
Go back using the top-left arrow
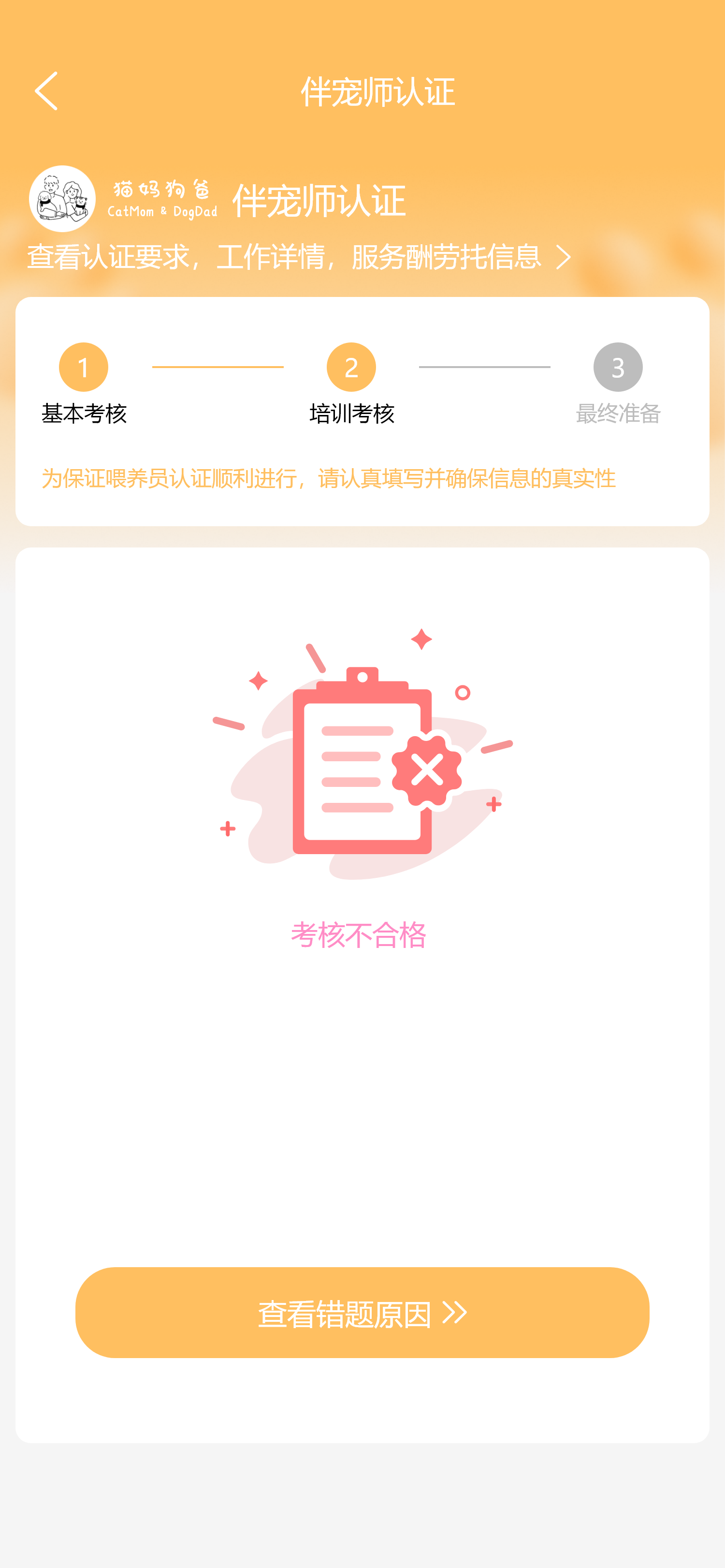[x=46, y=91]
